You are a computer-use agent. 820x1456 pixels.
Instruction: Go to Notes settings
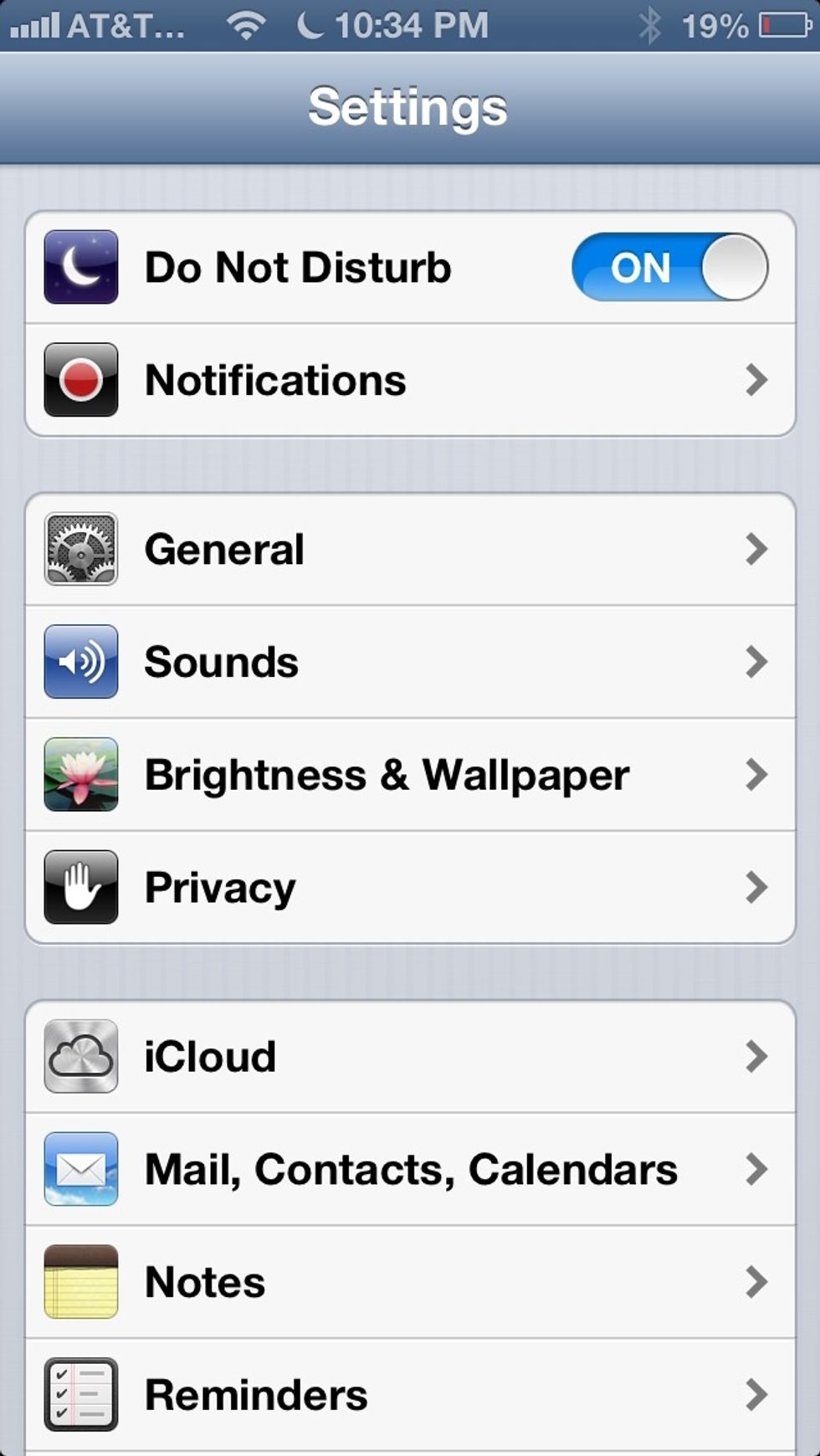(410, 1282)
